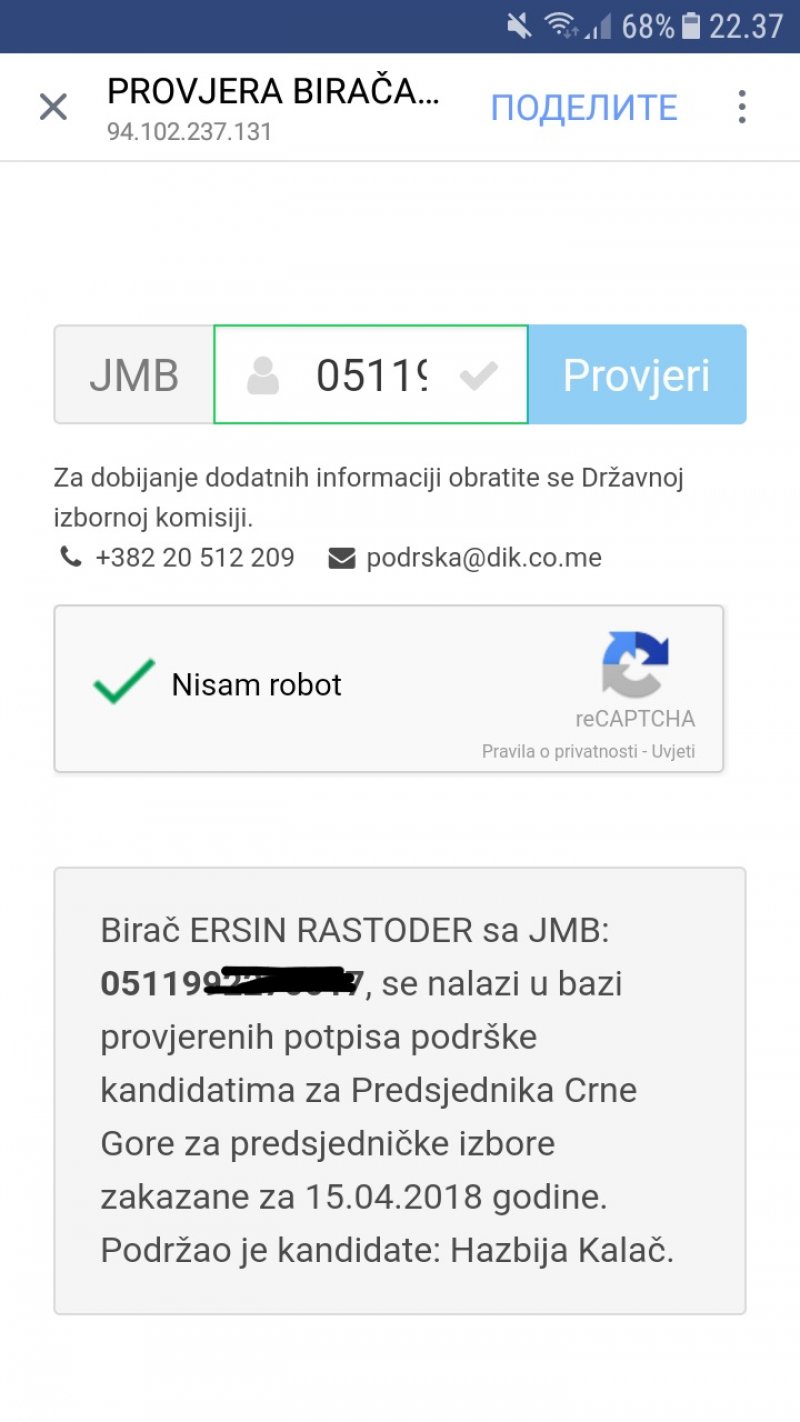The width and height of the screenshot is (800, 1422).
Task: Focus the JMB number input field
Action: [x=371, y=375]
